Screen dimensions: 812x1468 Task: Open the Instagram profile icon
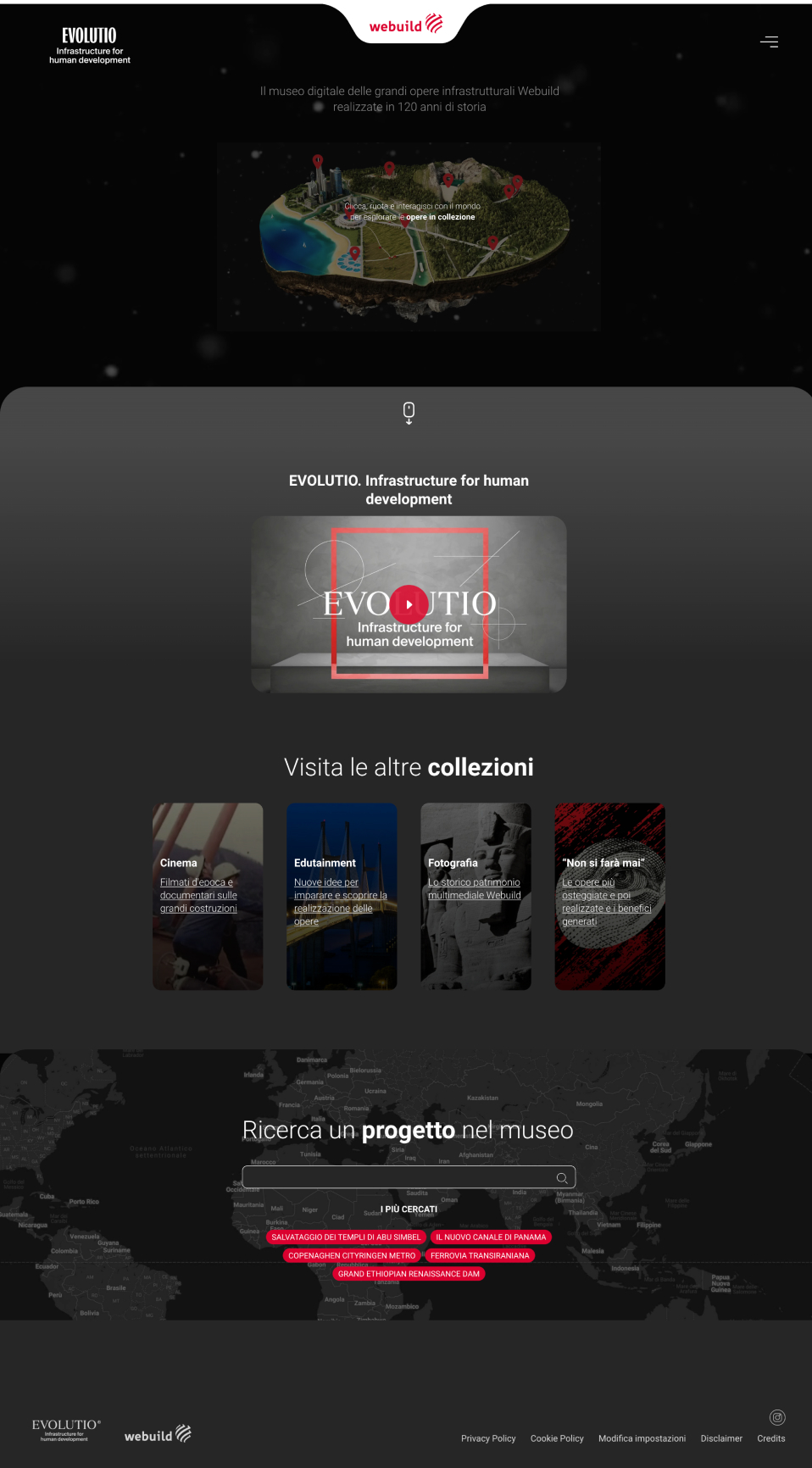click(777, 1417)
